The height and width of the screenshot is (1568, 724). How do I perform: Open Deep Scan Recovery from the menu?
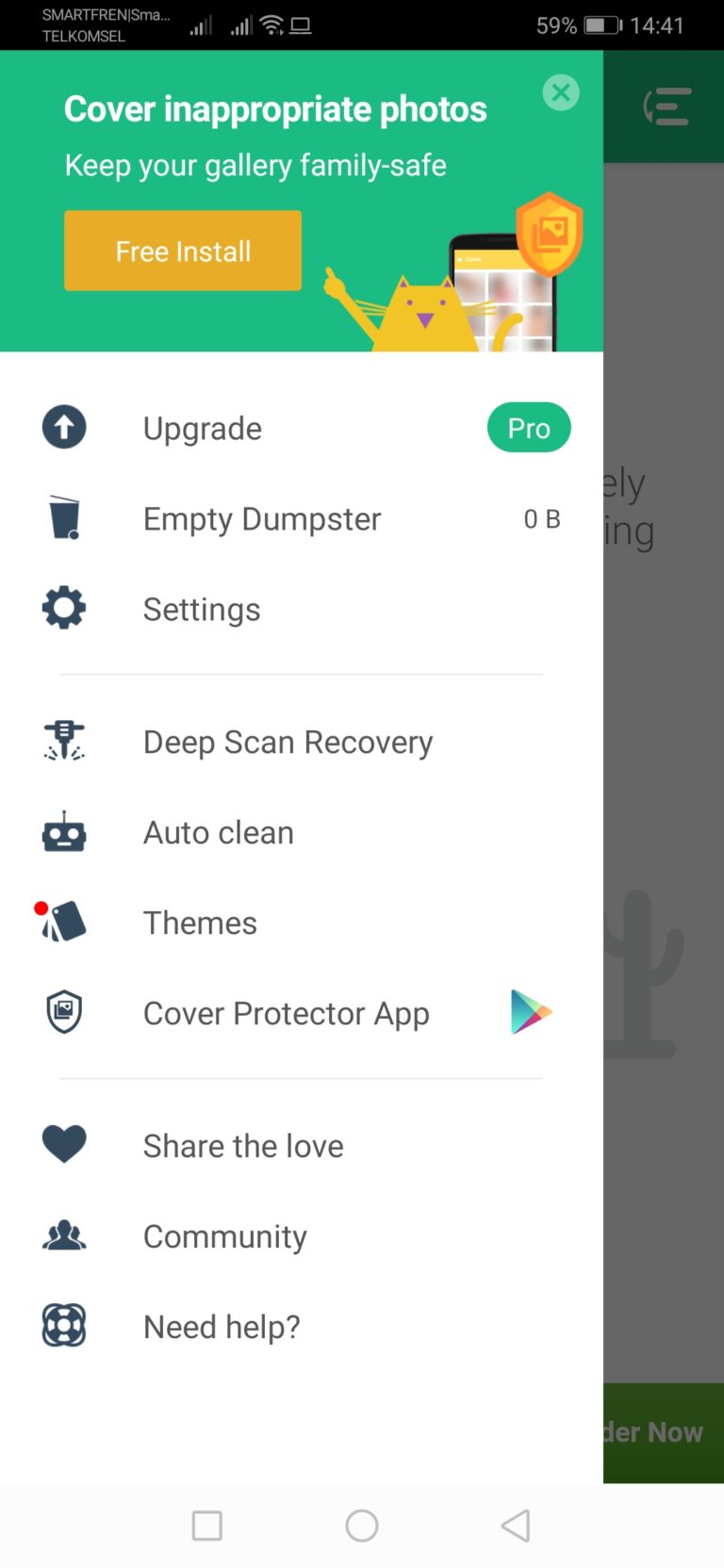coord(288,741)
